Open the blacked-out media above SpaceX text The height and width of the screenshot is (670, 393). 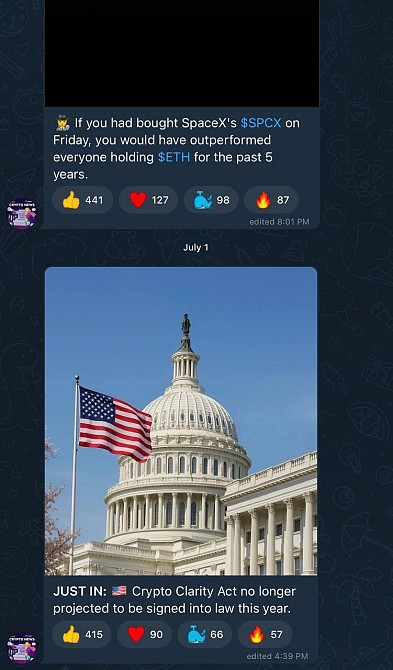click(x=182, y=53)
